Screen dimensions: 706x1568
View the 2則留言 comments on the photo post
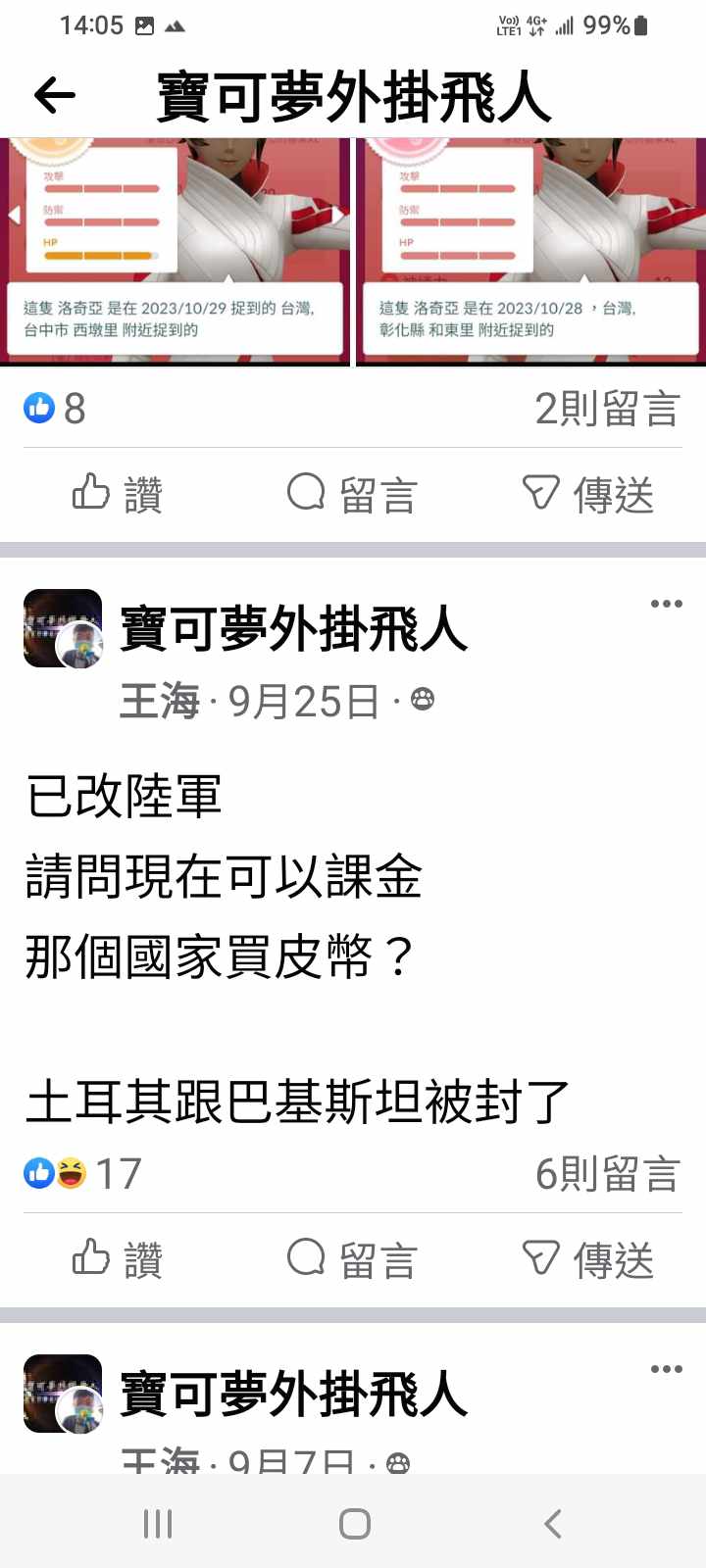pos(606,409)
